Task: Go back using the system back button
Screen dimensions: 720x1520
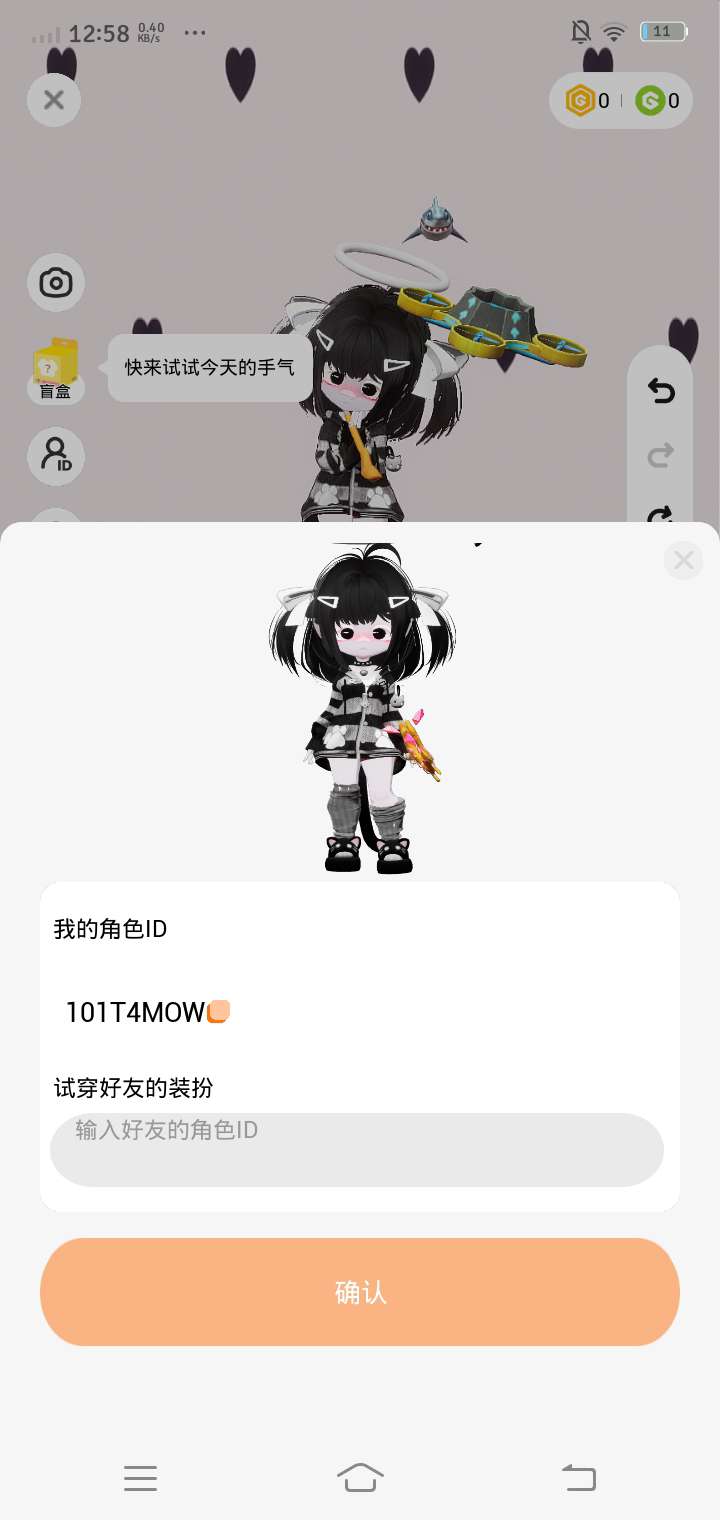Action: 578,1477
